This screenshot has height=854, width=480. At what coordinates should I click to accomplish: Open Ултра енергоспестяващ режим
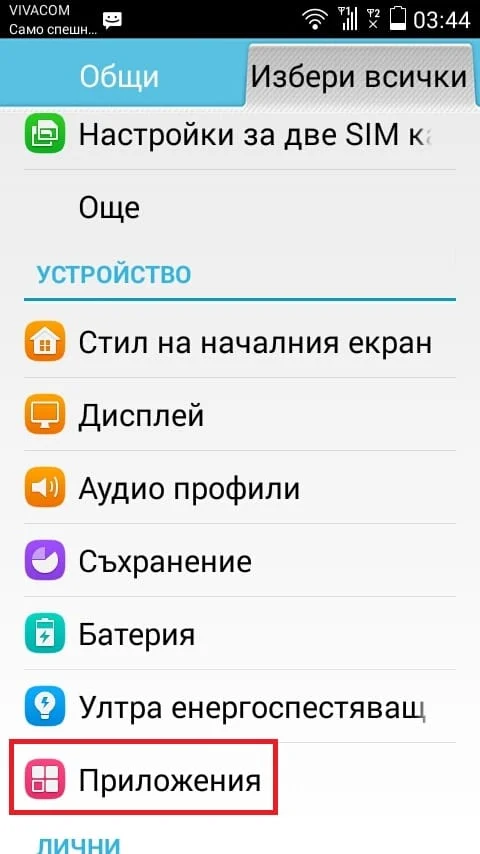(240, 706)
